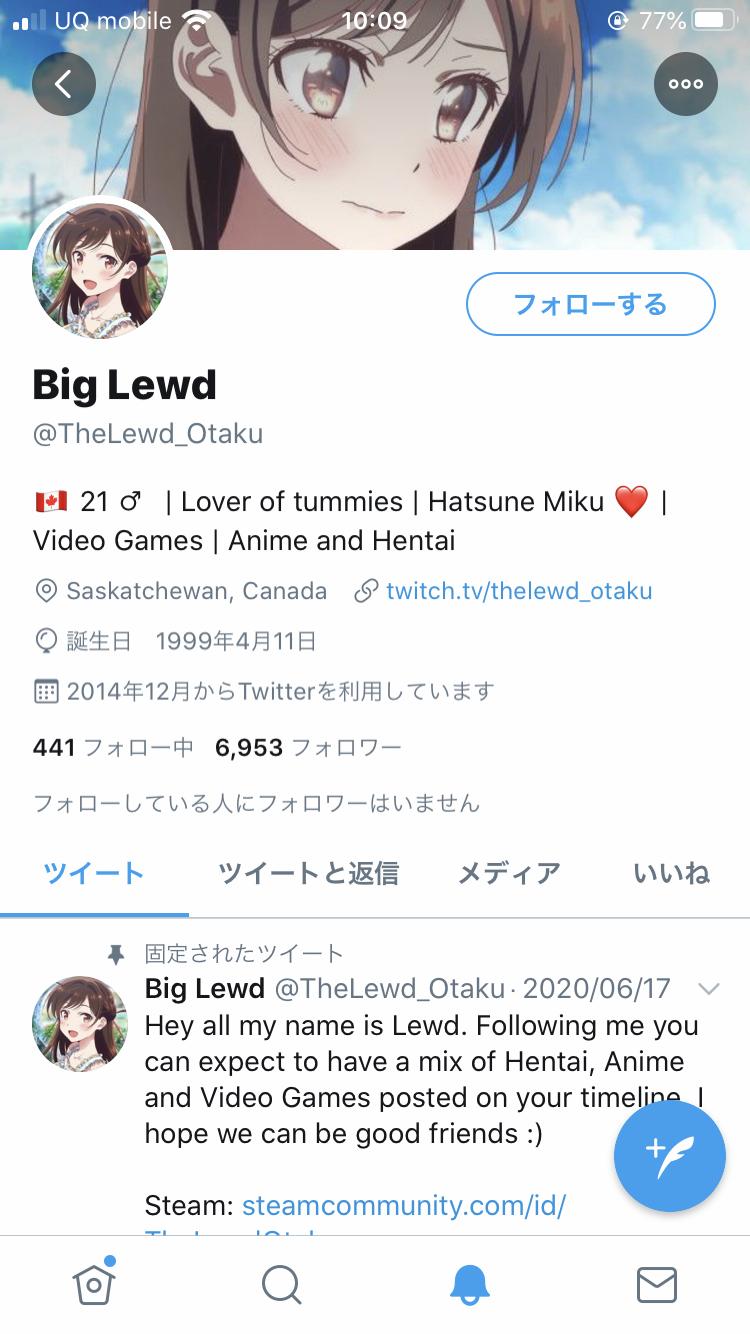750x1334 pixels.
Task: Switch to the ツイート tab
Action: (94, 874)
